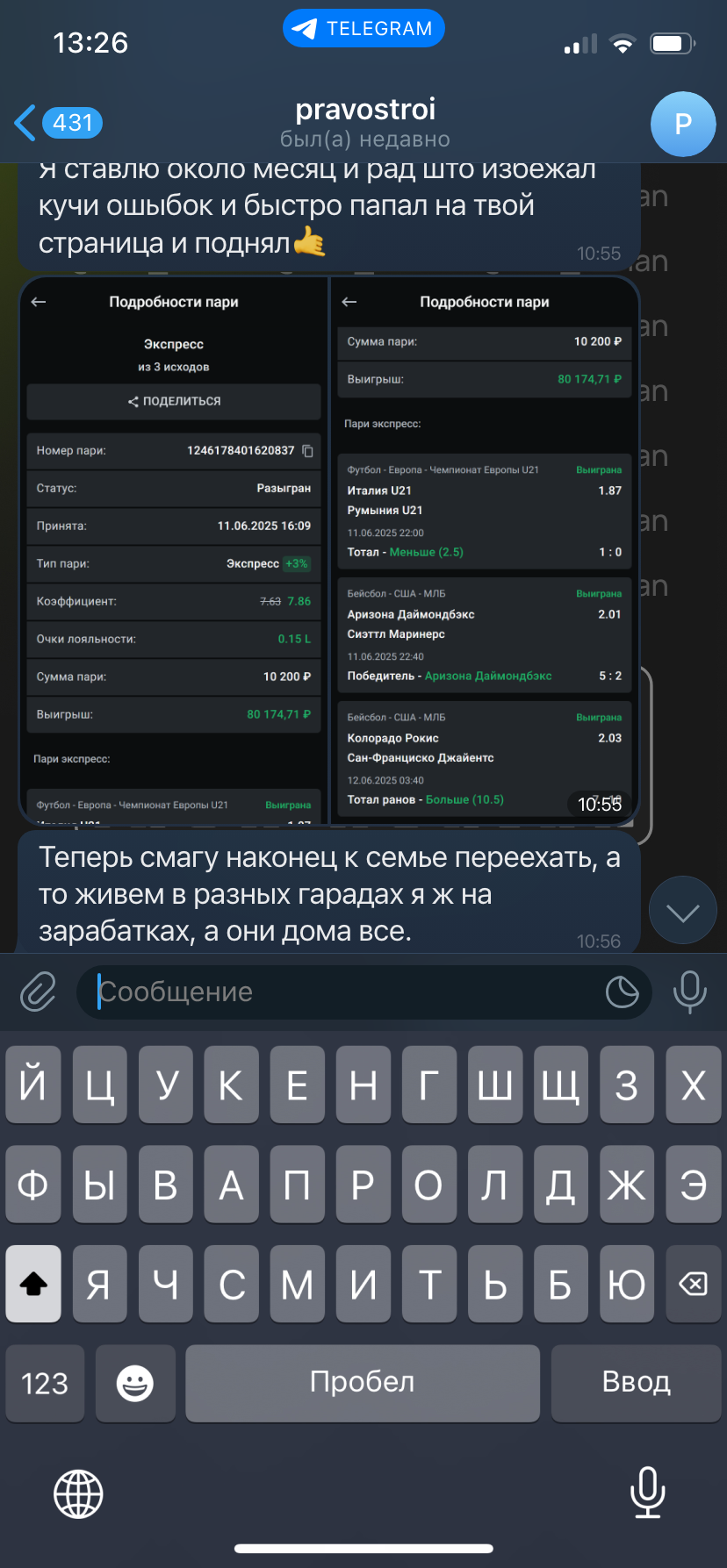
Task: Open the left bet details screenshot
Action: pos(173,550)
